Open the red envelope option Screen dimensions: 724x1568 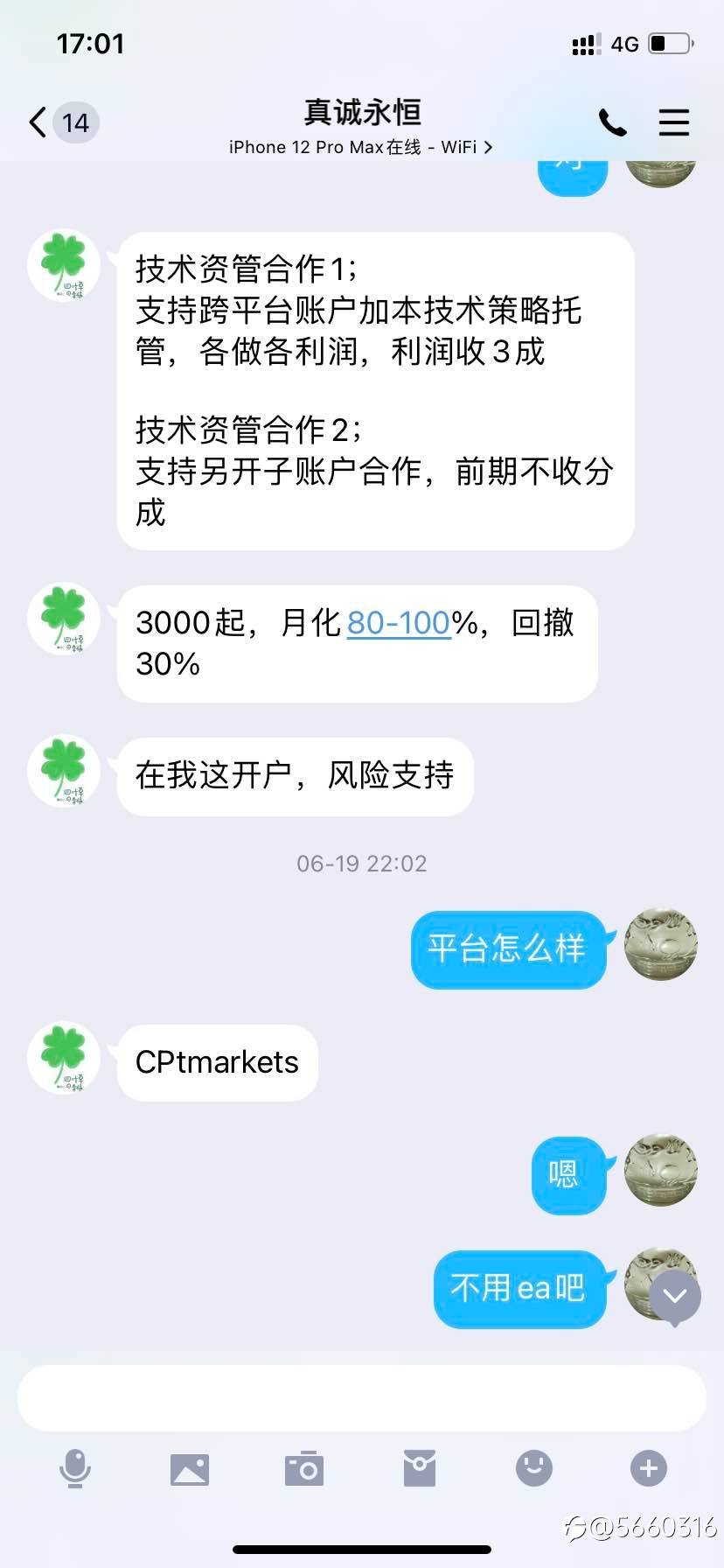(420, 1468)
